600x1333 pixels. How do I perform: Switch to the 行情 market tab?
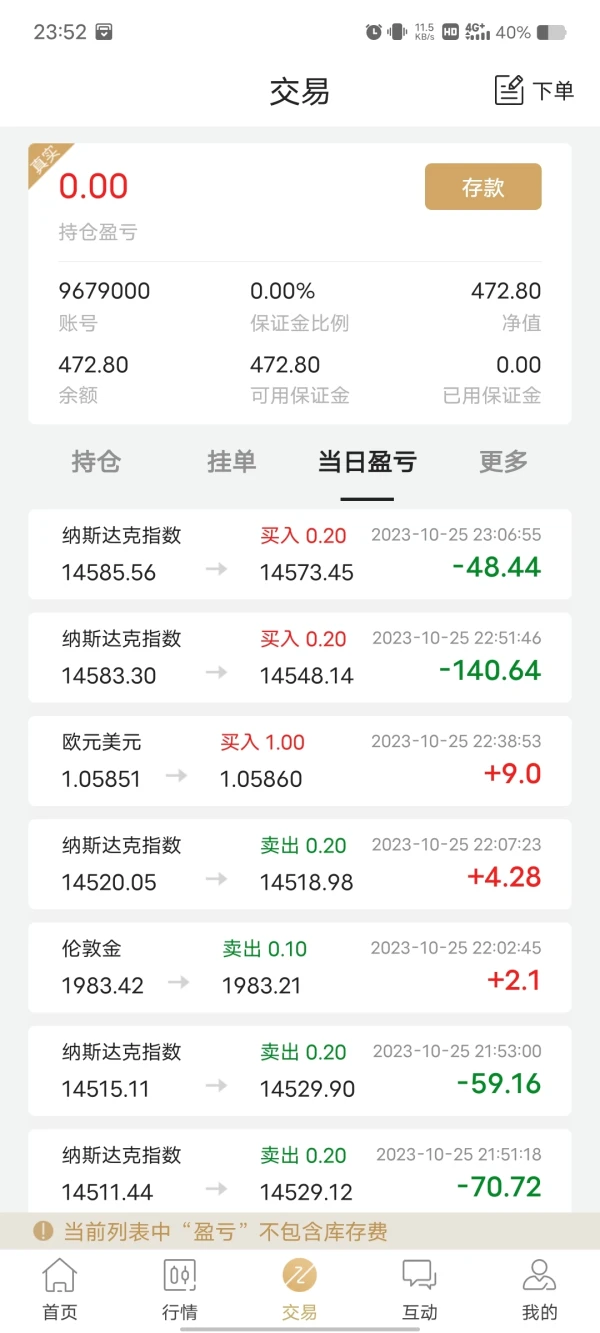(180, 1290)
